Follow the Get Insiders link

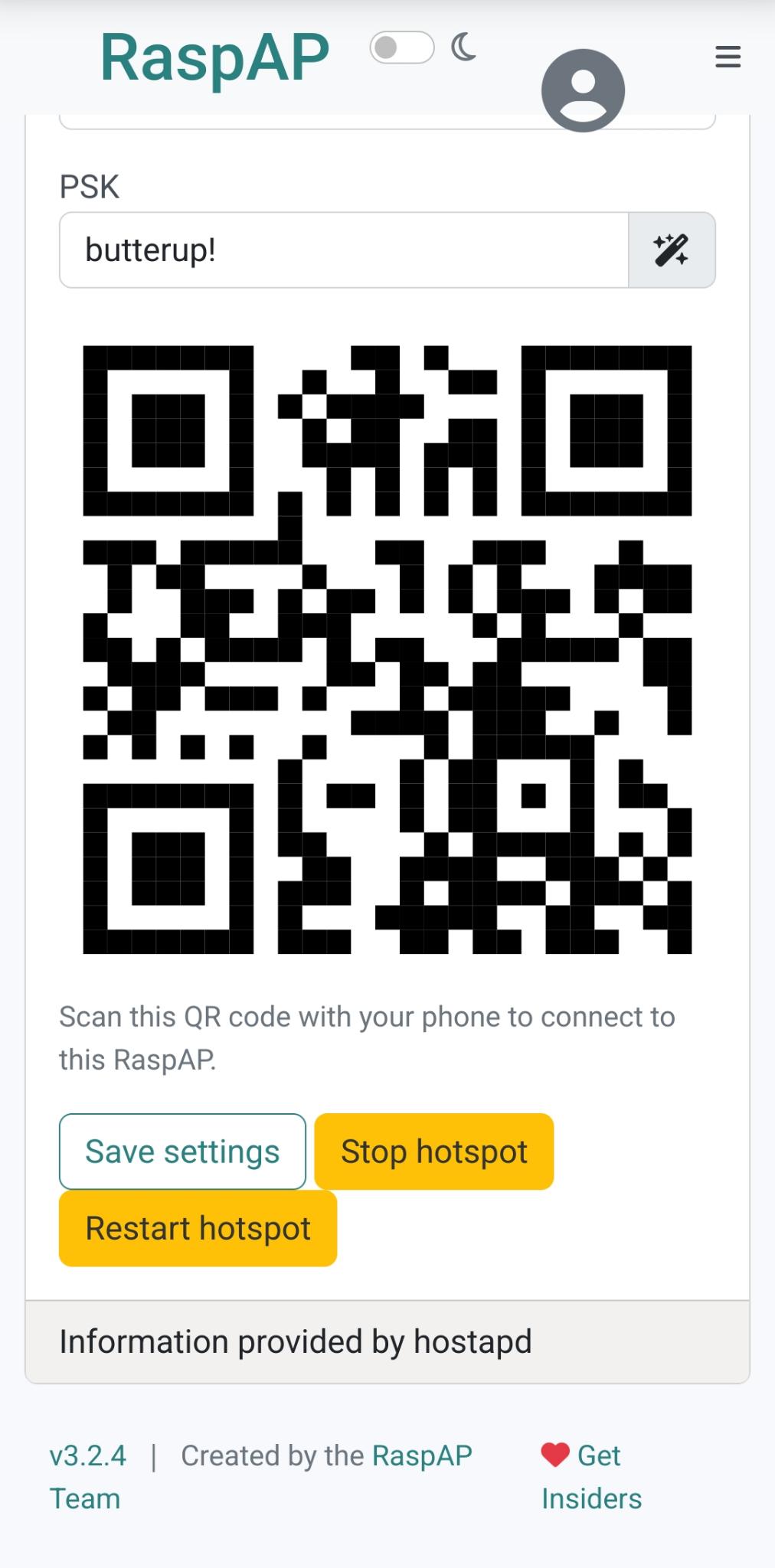click(592, 1476)
